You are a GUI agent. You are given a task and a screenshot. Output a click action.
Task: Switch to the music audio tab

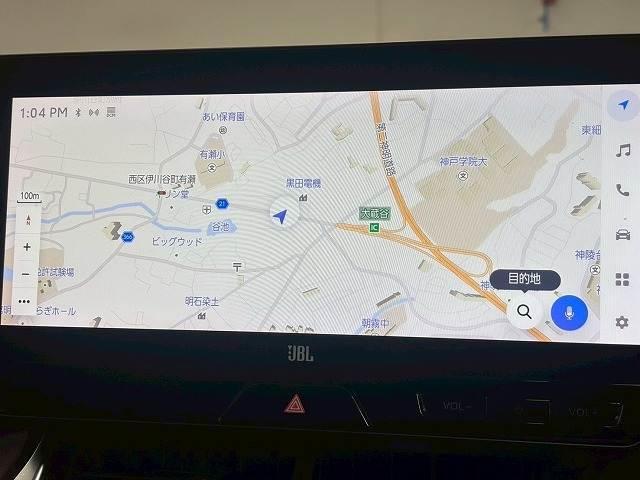pyautogui.click(x=623, y=150)
